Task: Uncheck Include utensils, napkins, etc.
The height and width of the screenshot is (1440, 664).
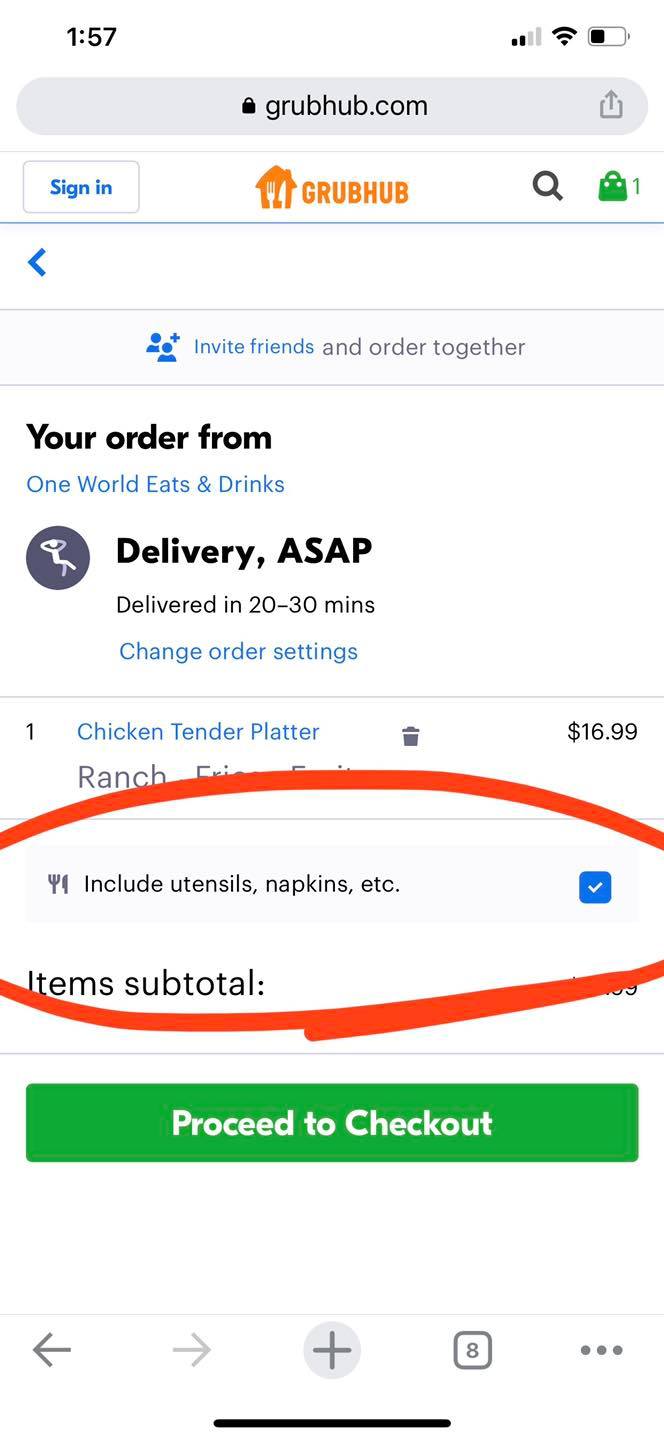Action: click(595, 887)
